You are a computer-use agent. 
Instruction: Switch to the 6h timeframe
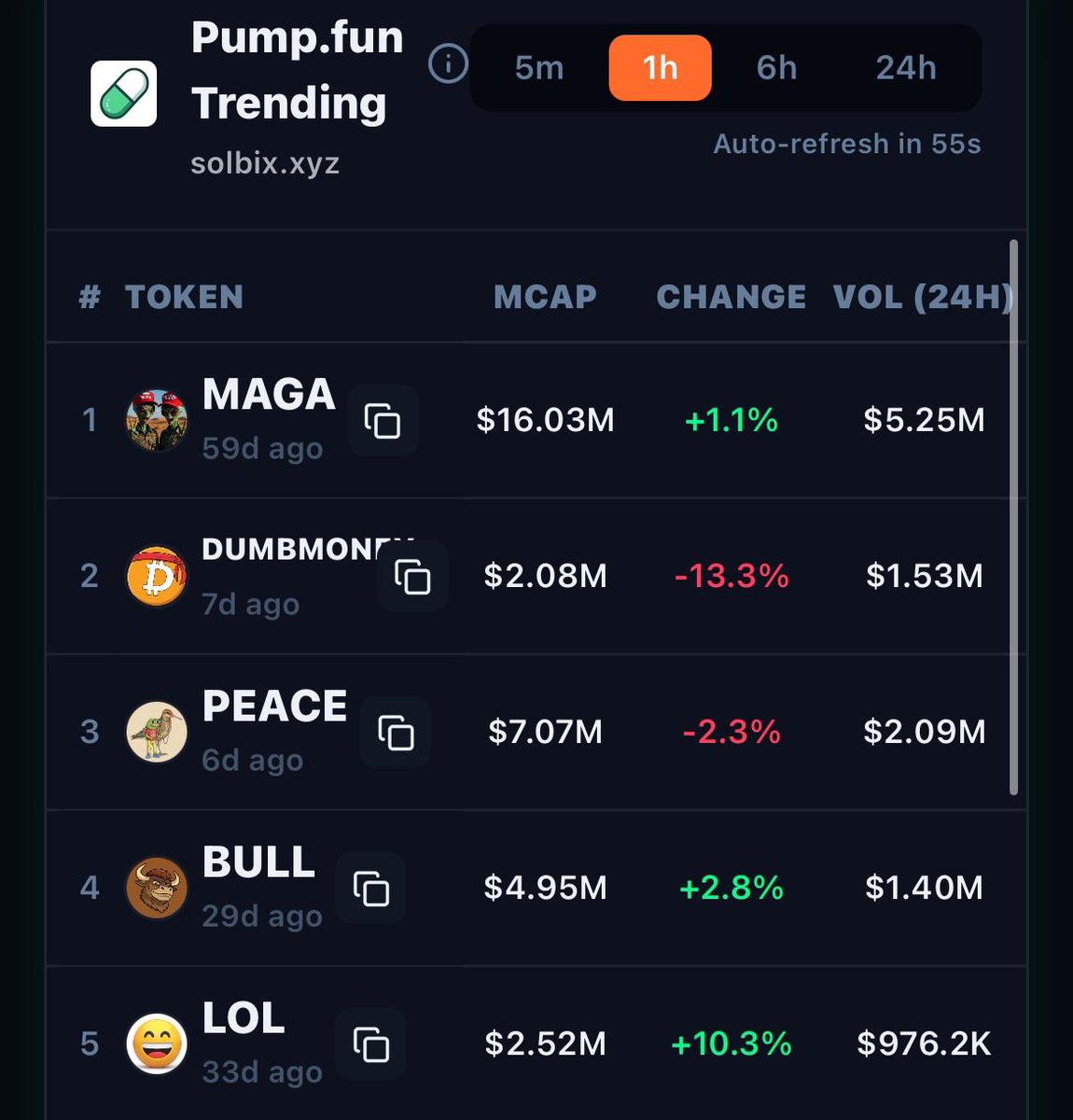776,68
